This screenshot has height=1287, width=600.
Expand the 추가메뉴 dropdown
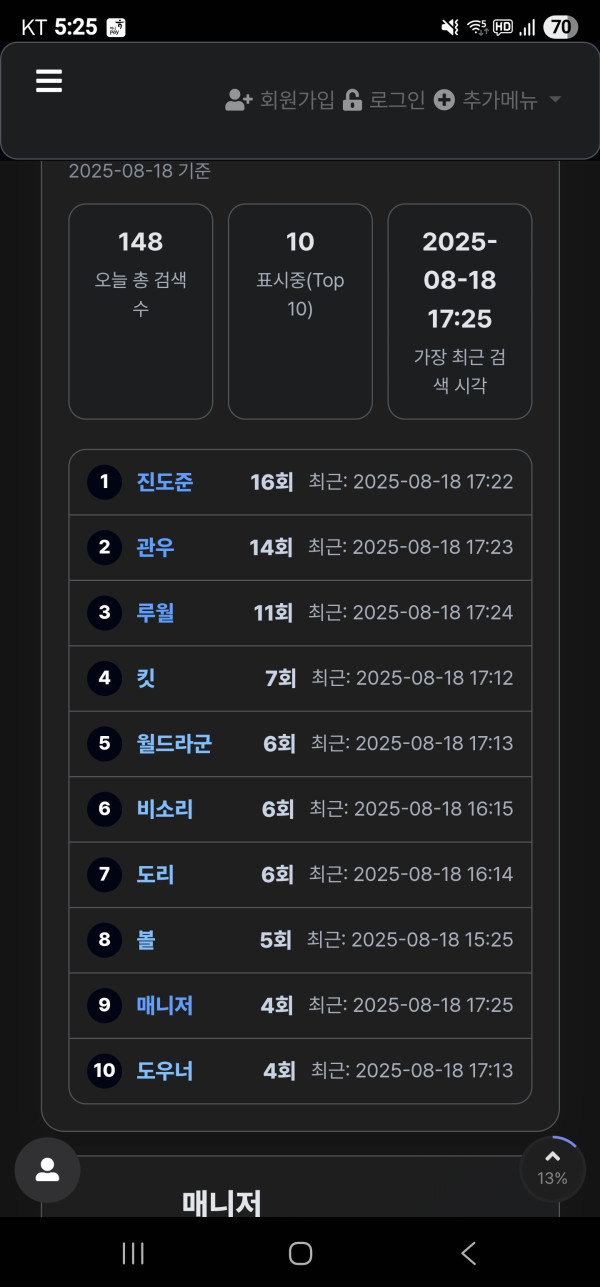[498, 100]
